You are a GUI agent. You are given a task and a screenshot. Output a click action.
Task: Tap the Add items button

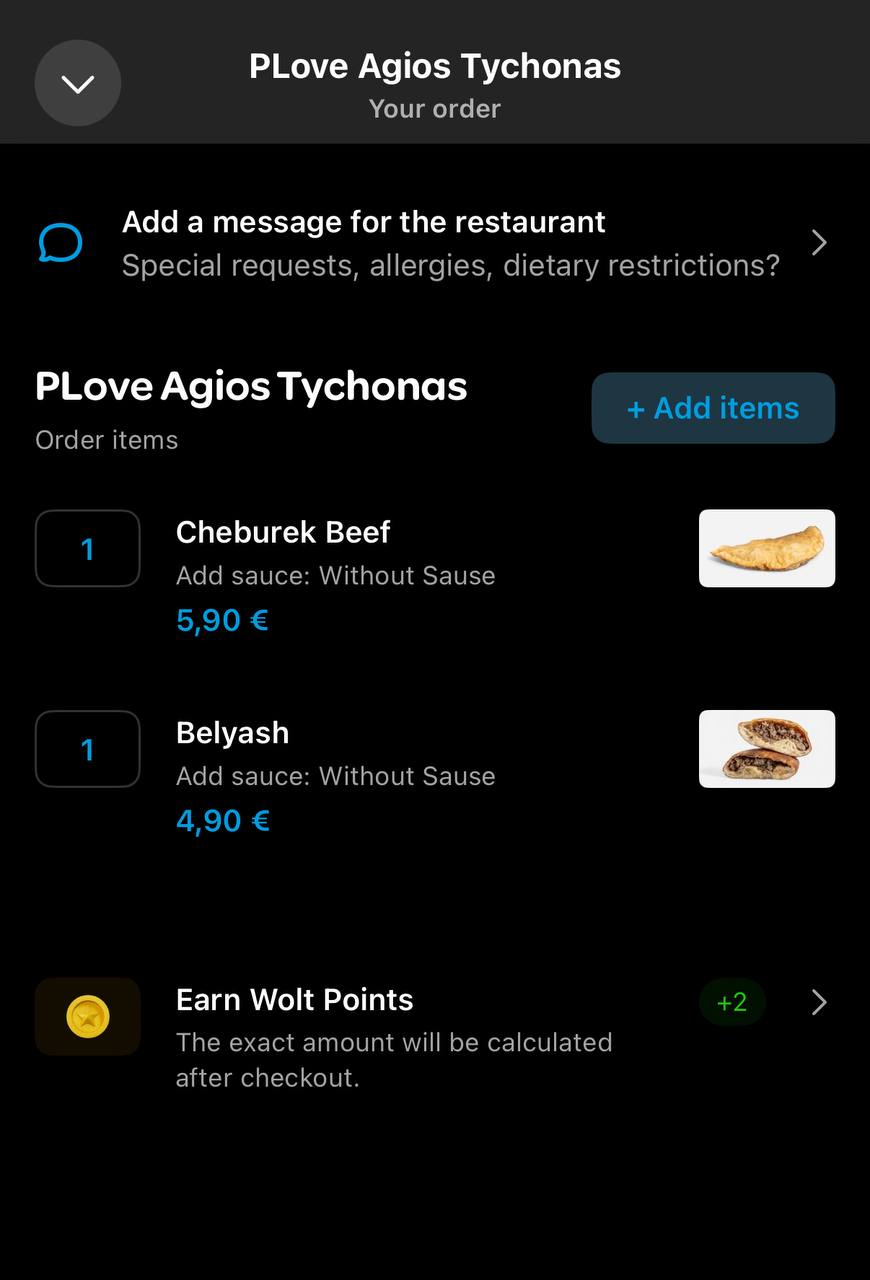713,408
